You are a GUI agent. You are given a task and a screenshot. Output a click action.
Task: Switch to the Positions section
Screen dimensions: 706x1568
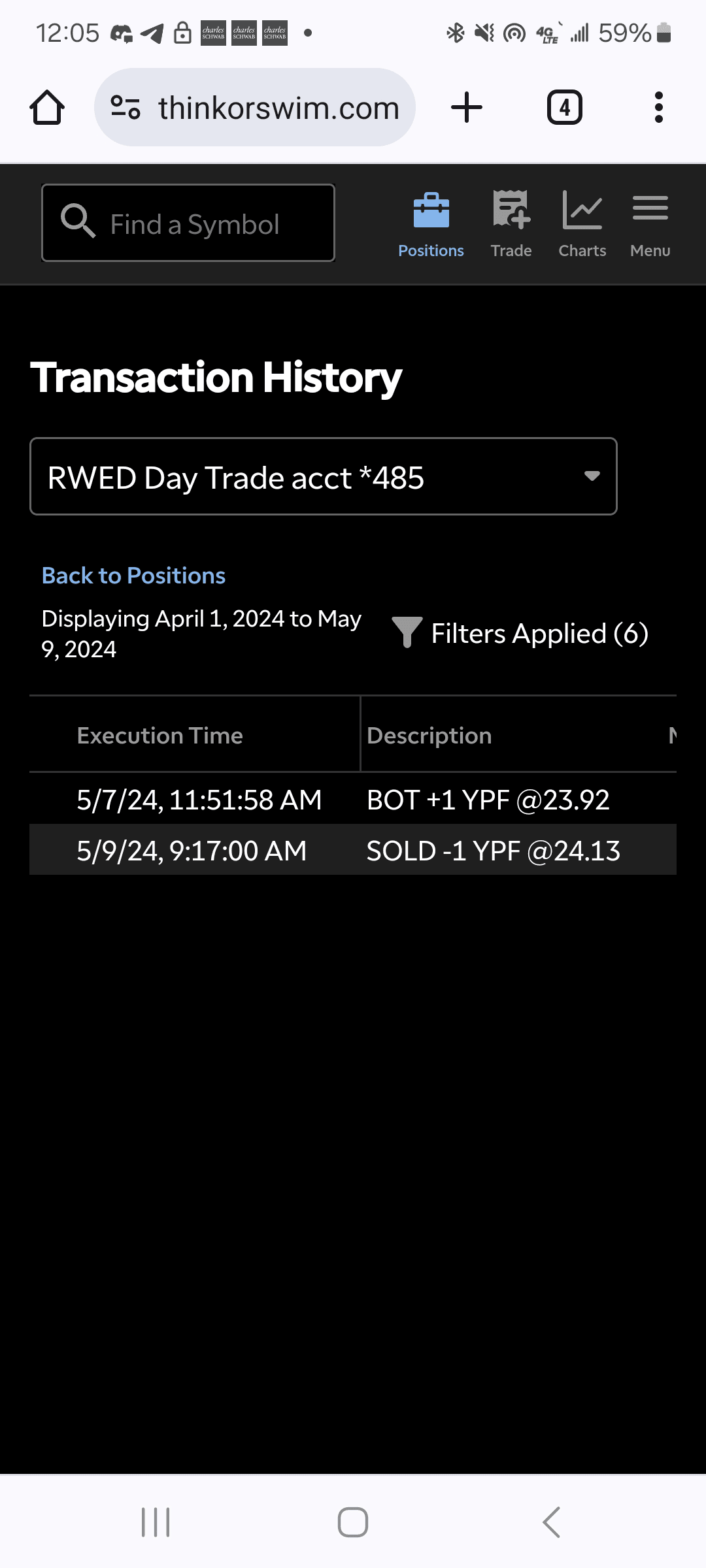point(431,224)
